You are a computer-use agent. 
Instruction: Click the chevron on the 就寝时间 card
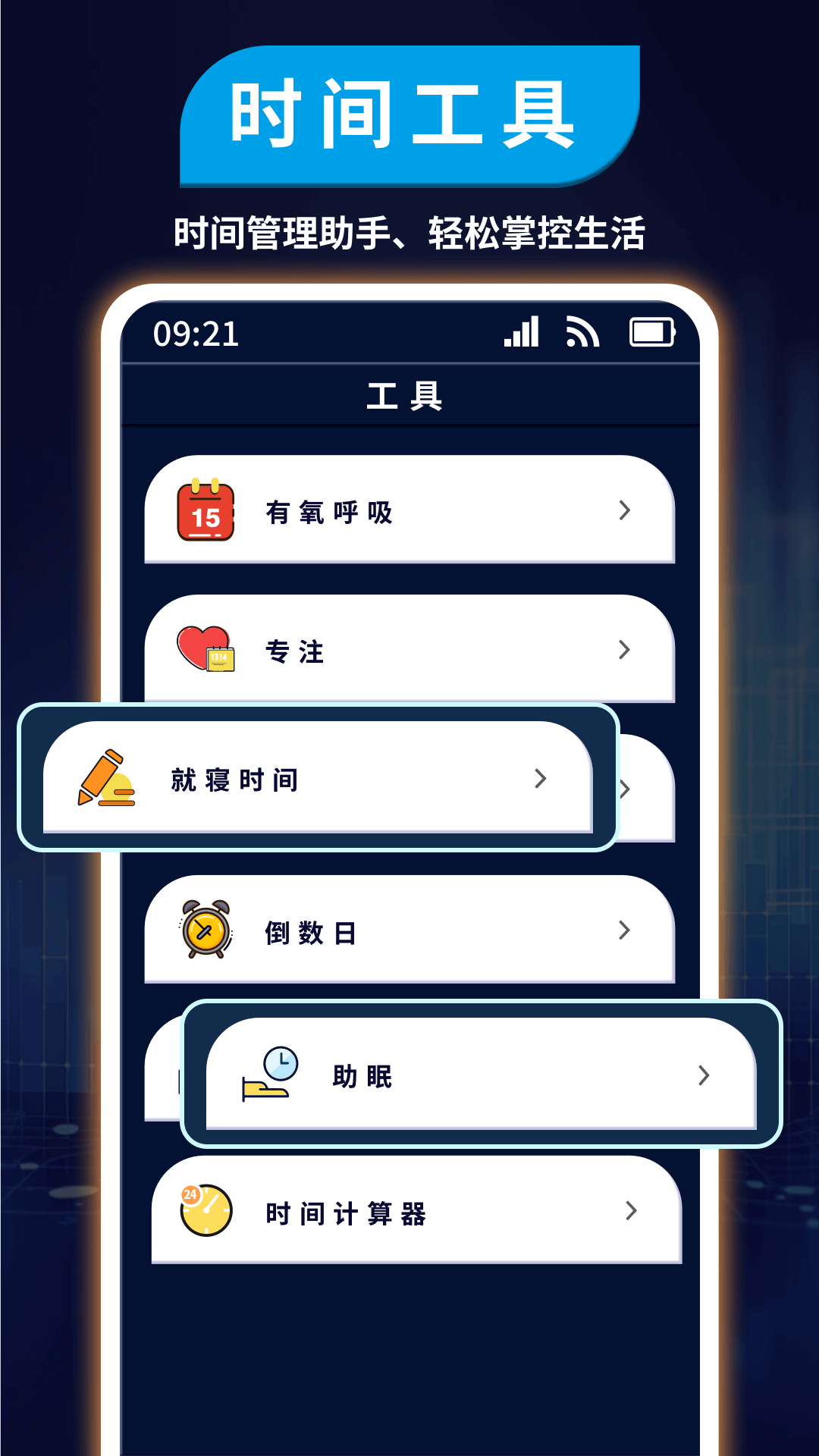(x=541, y=779)
